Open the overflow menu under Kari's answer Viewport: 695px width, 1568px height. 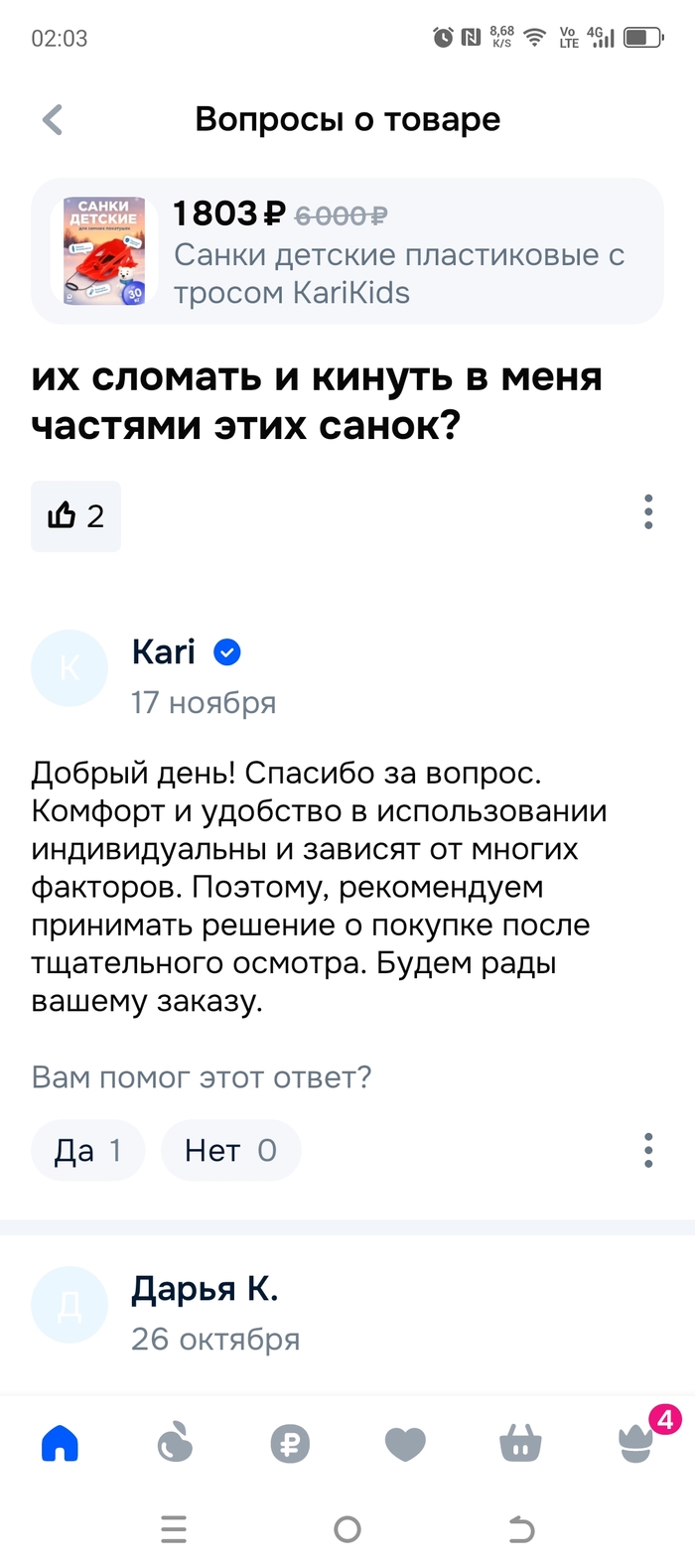pyautogui.click(x=648, y=1150)
